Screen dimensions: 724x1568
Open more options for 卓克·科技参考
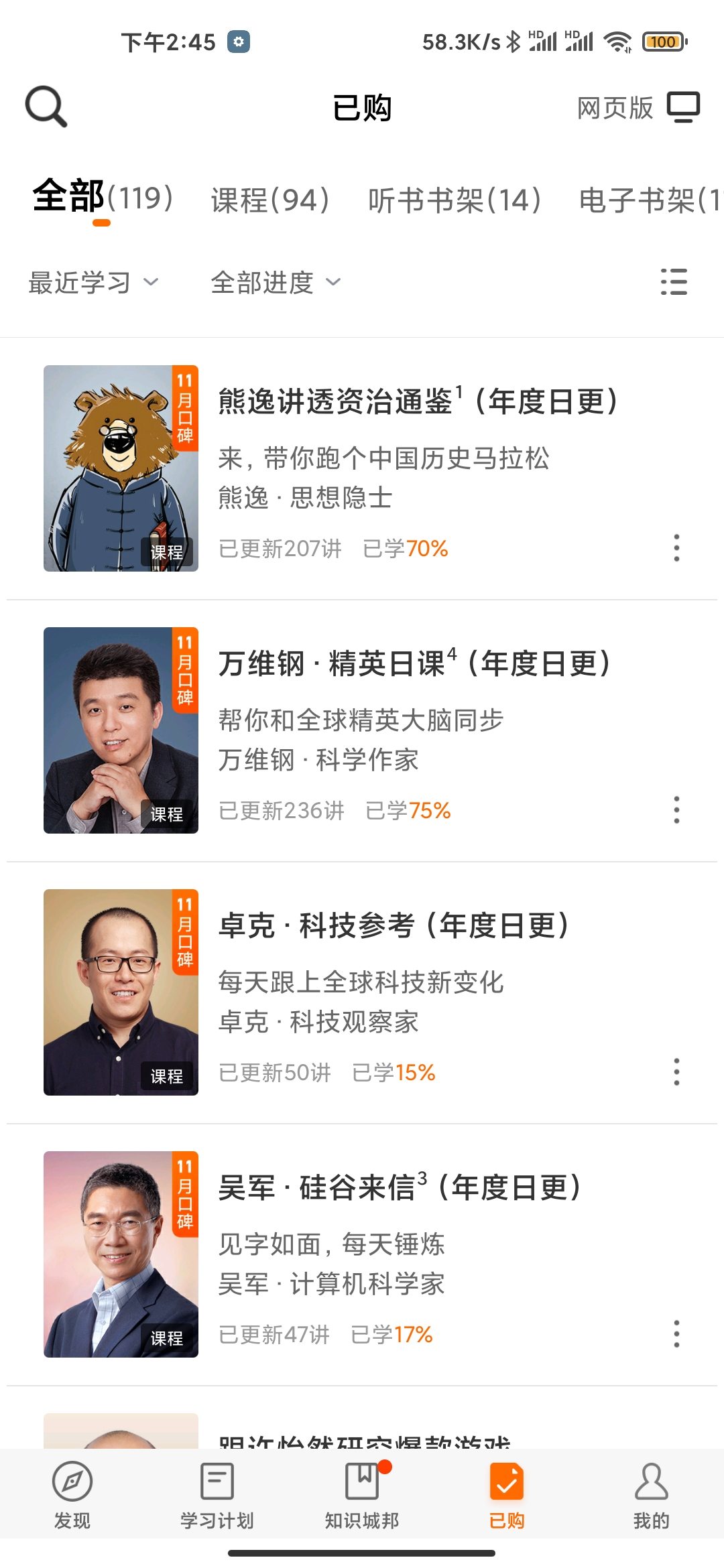pos(676,1072)
